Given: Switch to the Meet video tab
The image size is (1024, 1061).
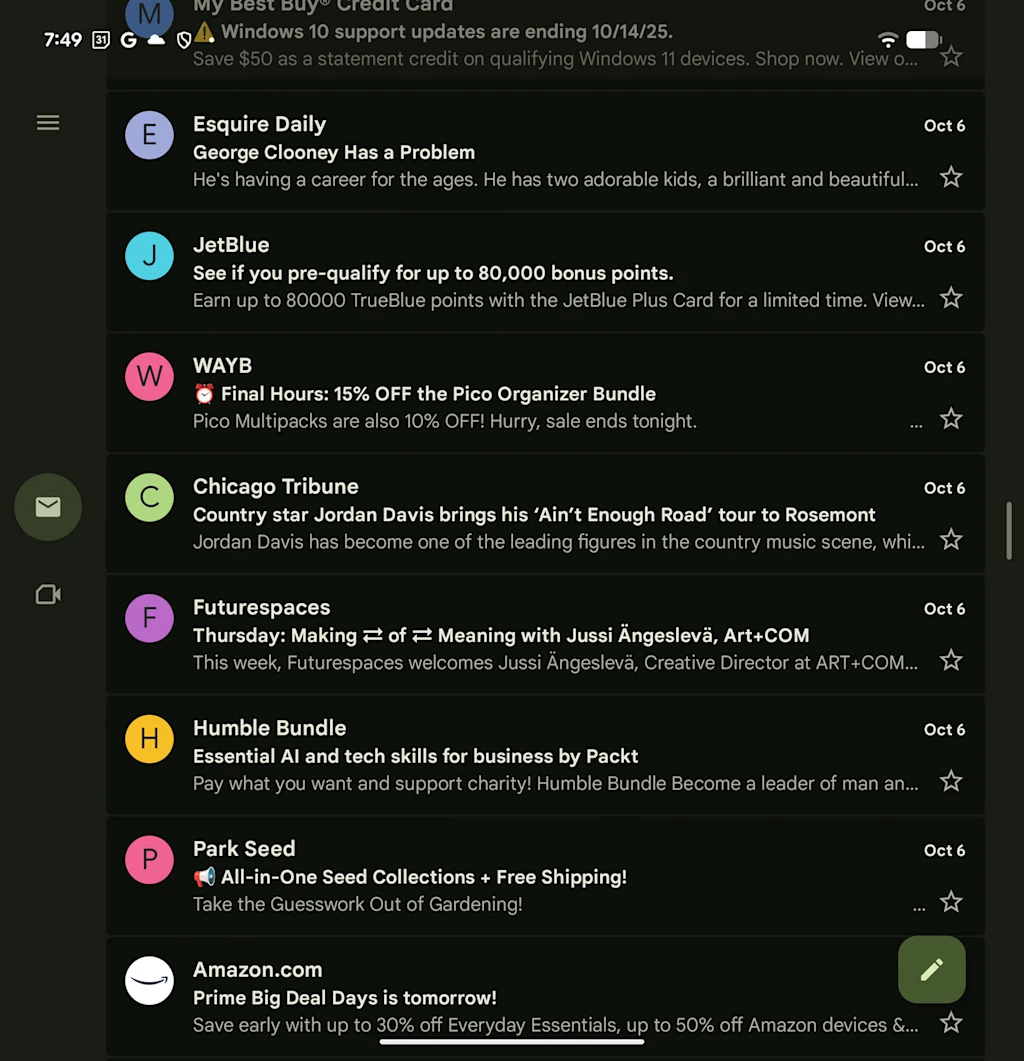Looking at the screenshot, I should [48, 595].
